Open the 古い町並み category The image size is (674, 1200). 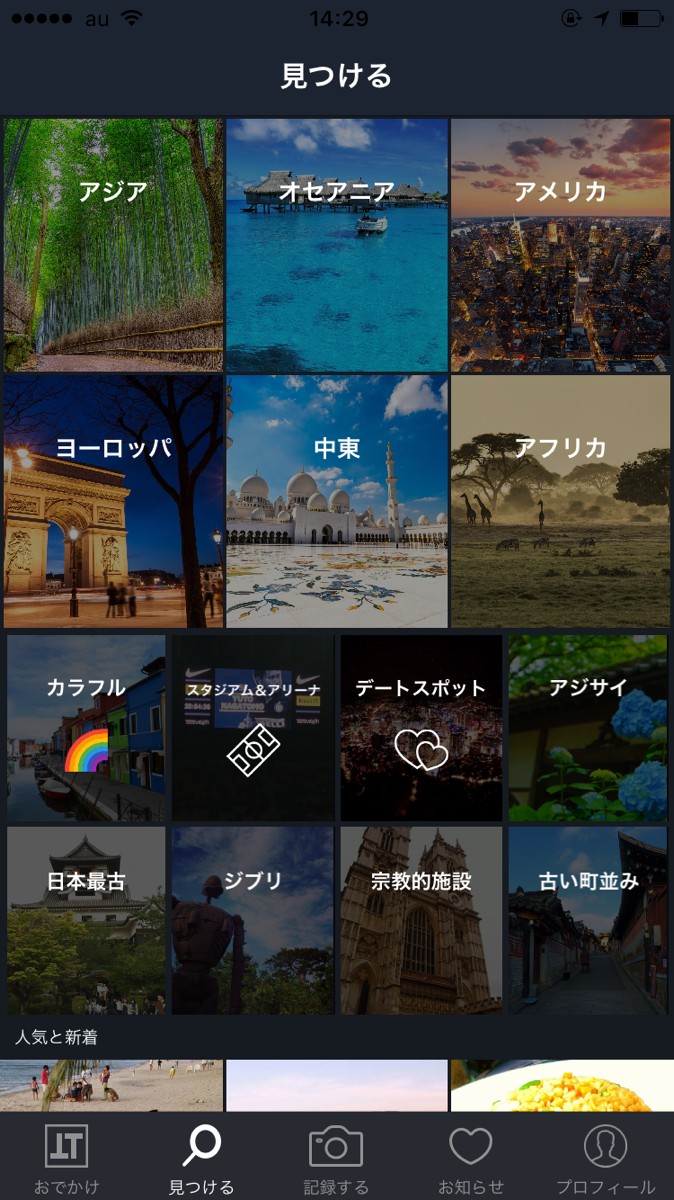(588, 920)
